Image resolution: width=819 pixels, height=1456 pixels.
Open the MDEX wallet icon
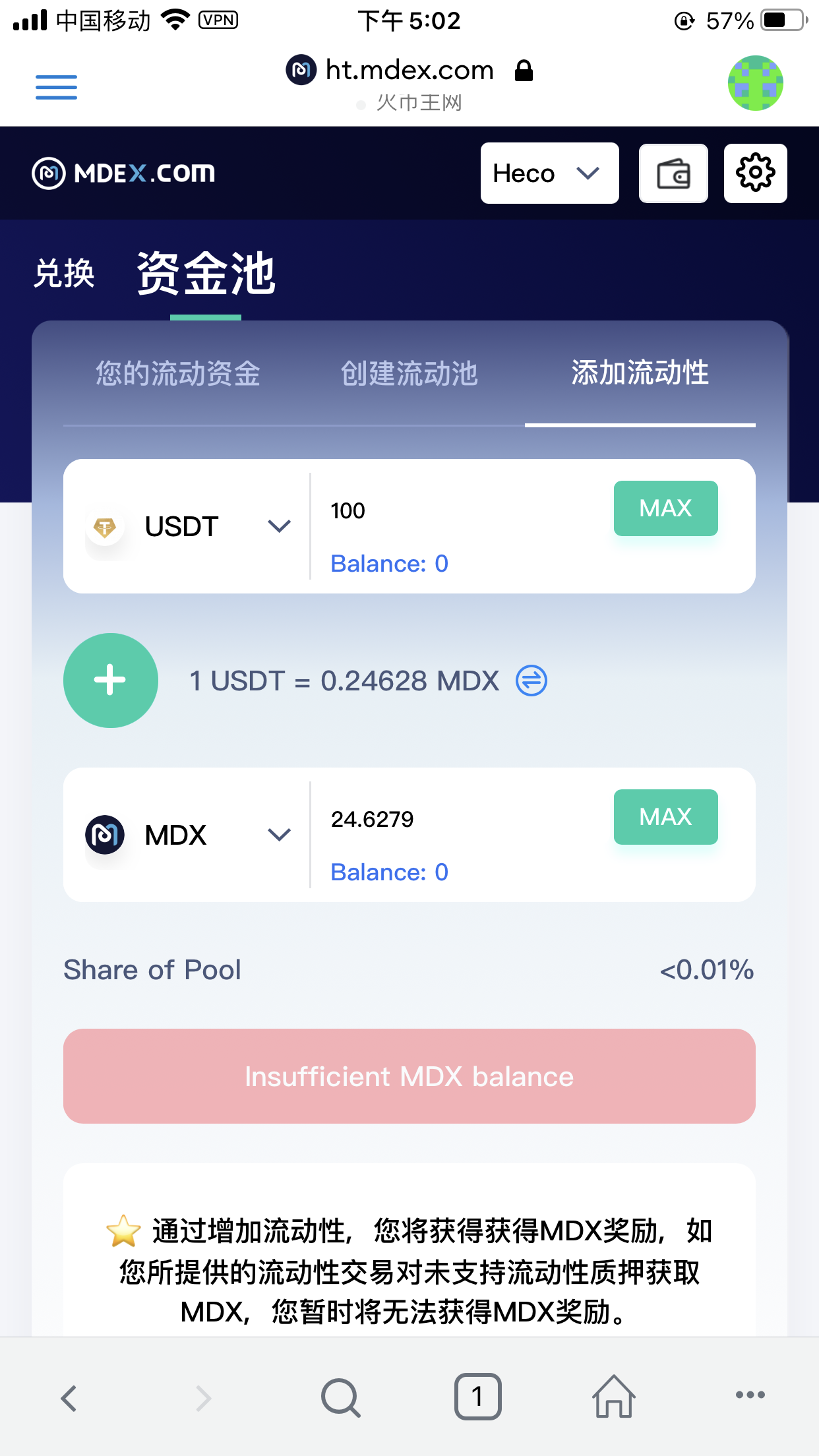(x=673, y=173)
